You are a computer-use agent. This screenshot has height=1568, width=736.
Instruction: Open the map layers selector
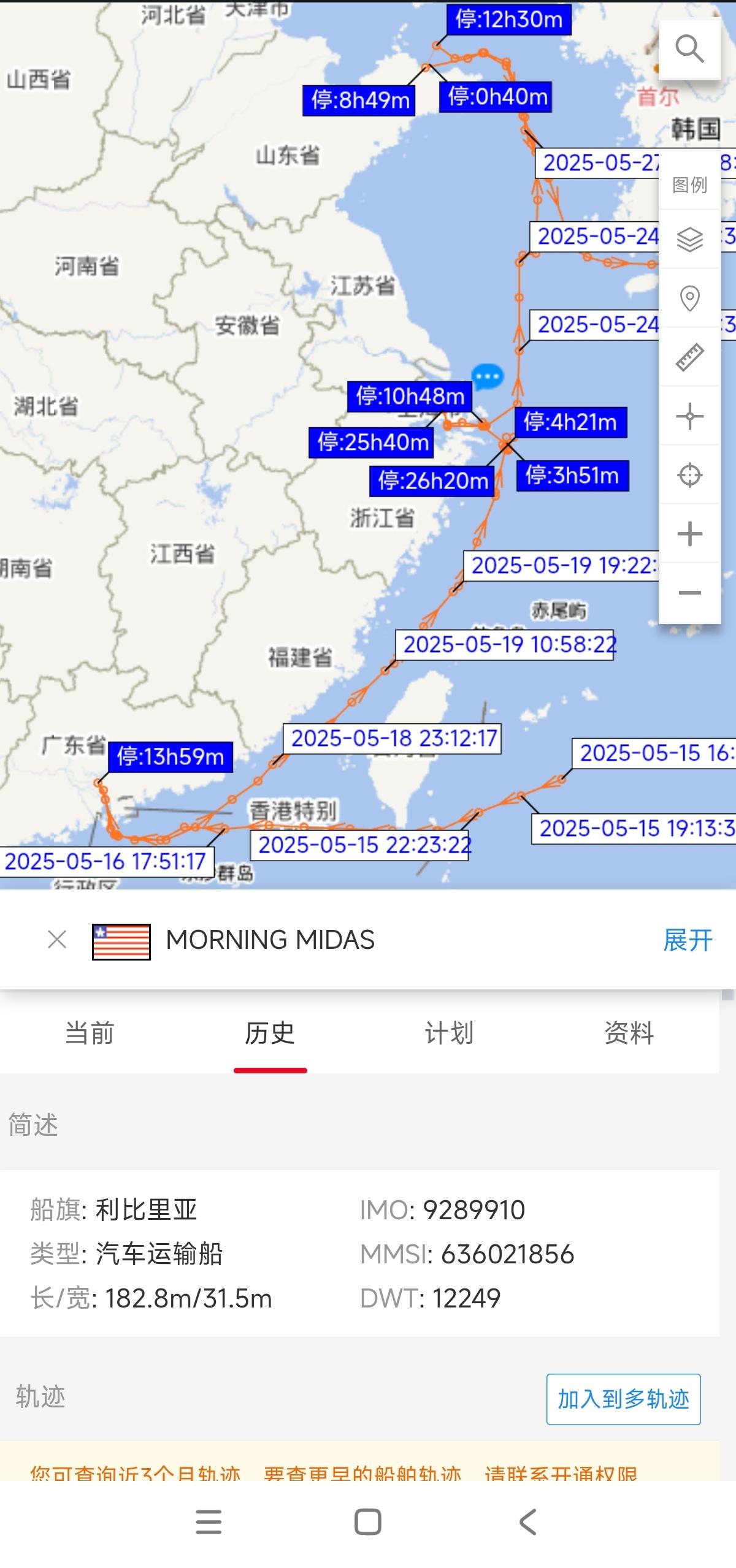689,239
